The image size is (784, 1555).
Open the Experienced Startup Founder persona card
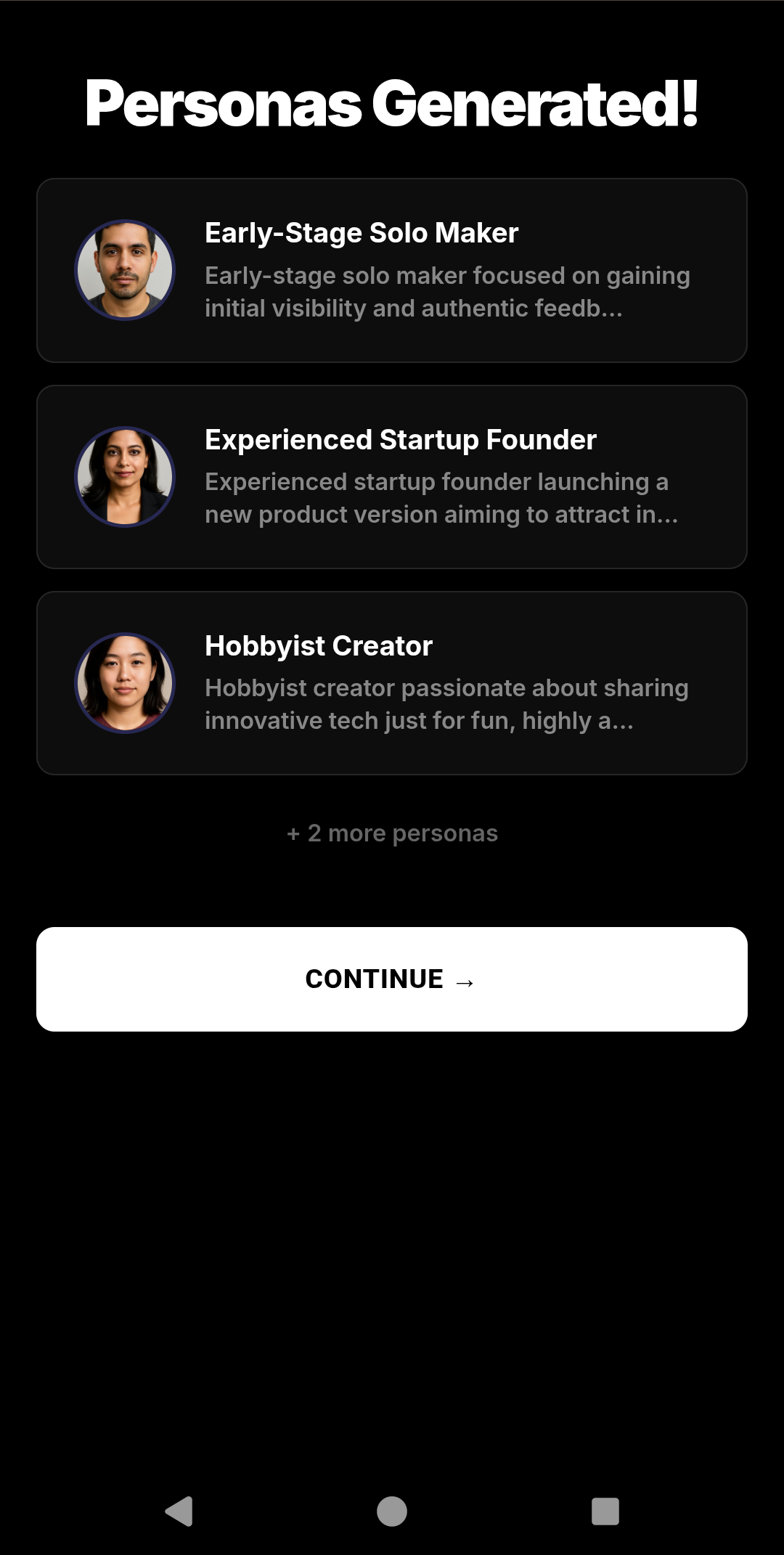(392, 476)
